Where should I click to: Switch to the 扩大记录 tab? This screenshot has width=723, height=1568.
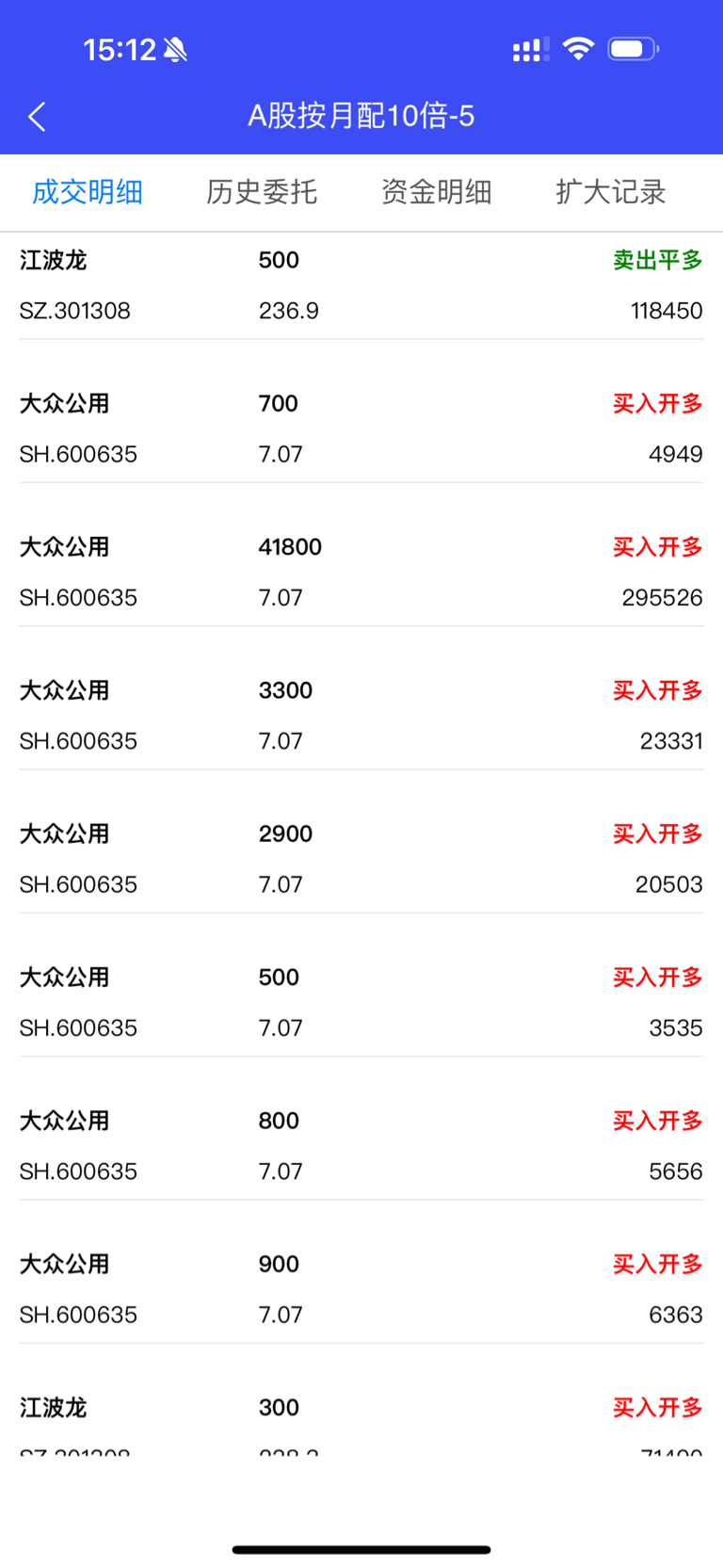coord(611,192)
